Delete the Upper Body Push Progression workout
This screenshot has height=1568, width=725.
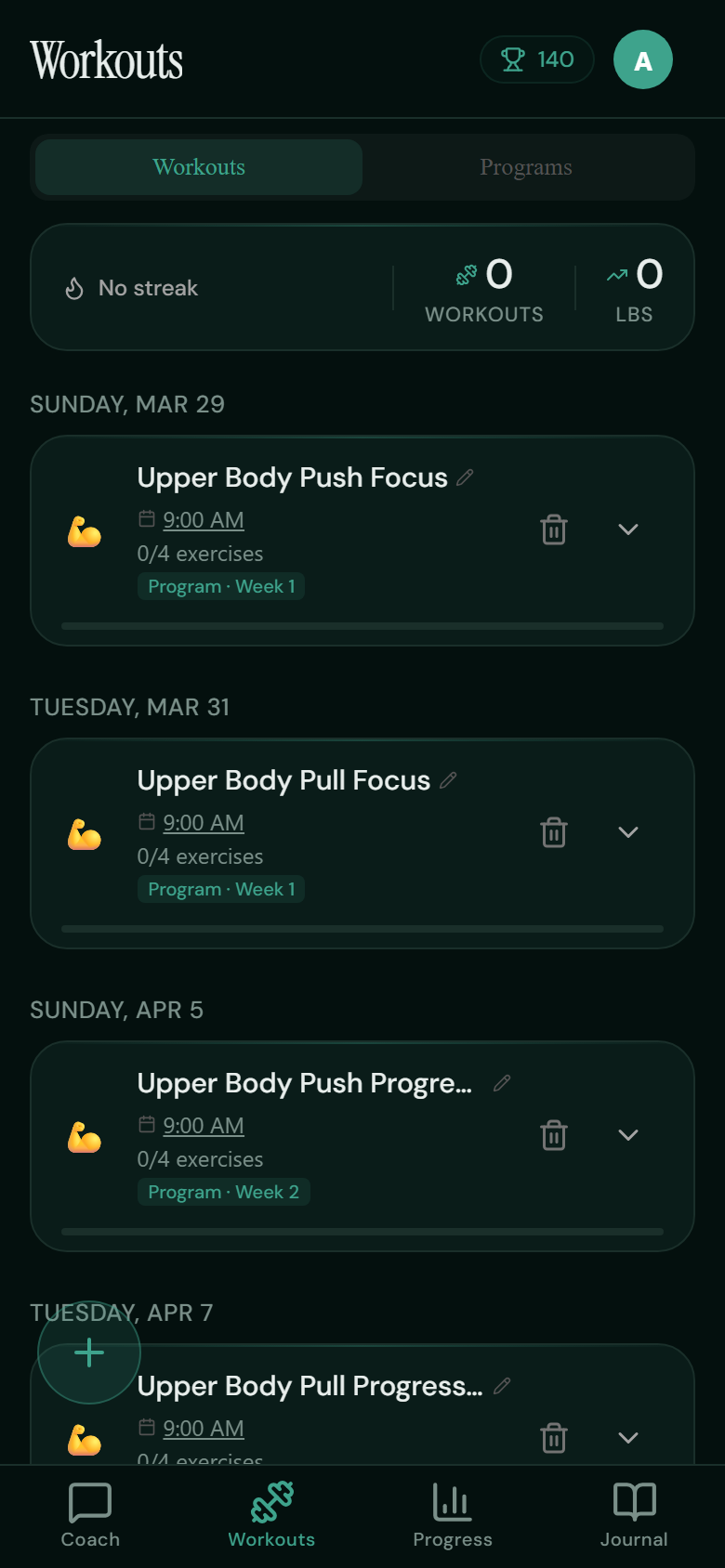tap(553, 1134)
